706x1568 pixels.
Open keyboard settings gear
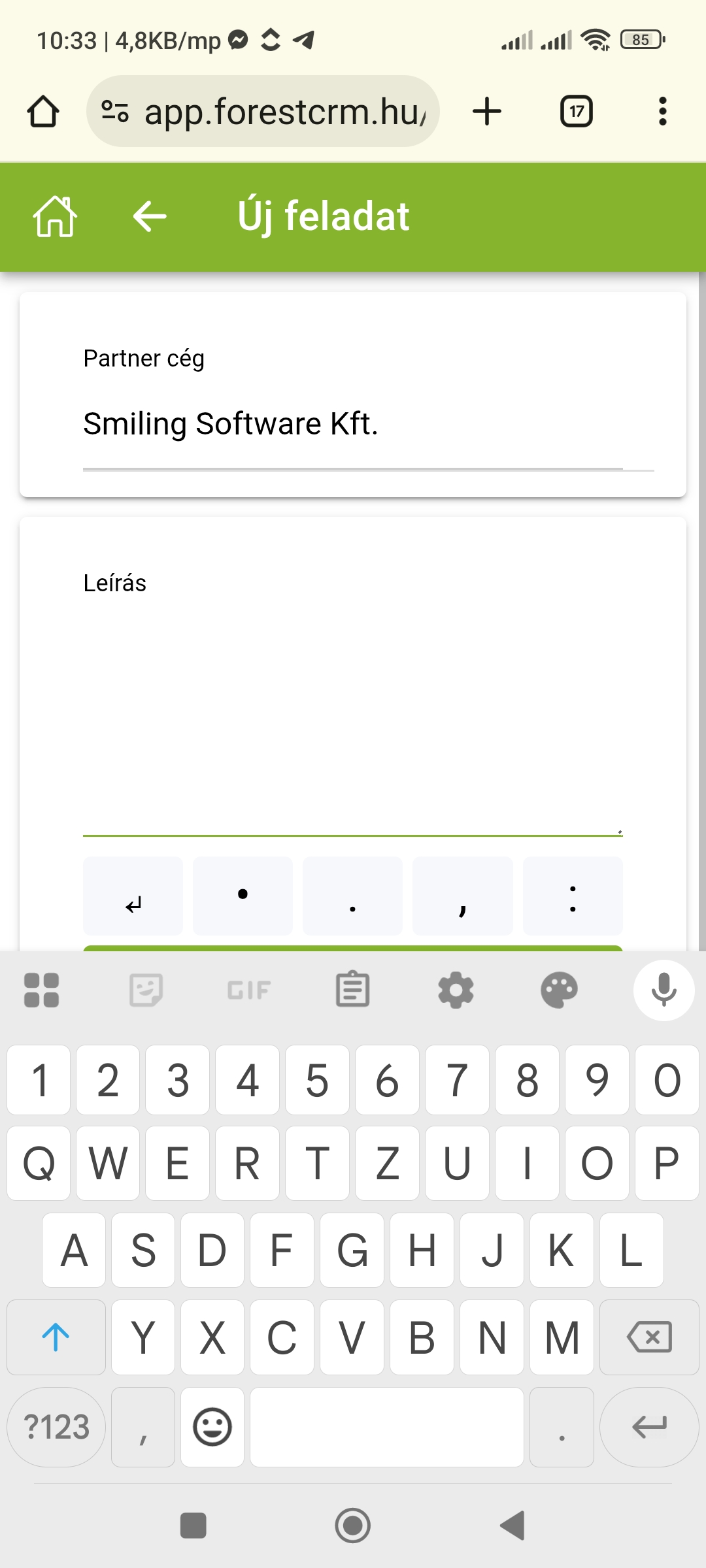tap(456, 990)
